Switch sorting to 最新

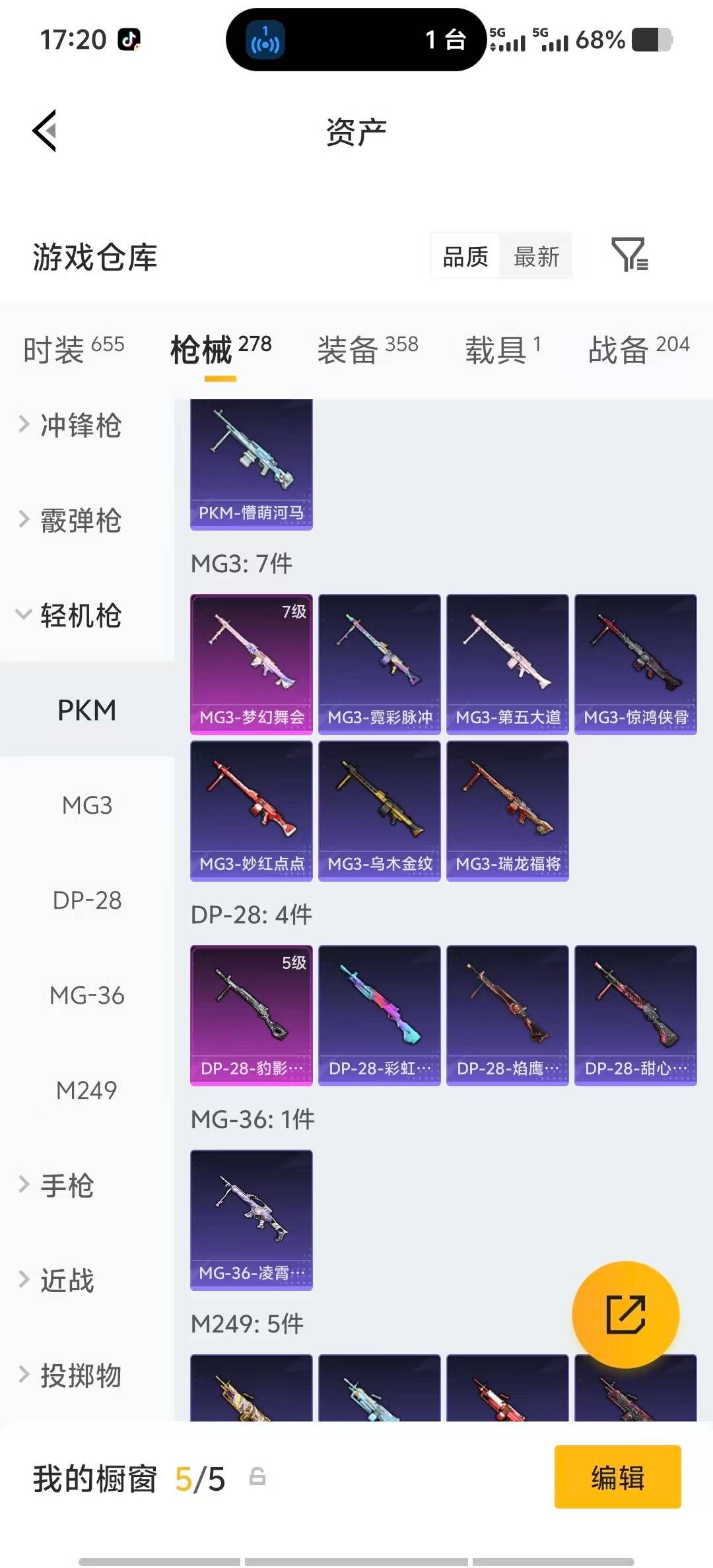(536, 257)
